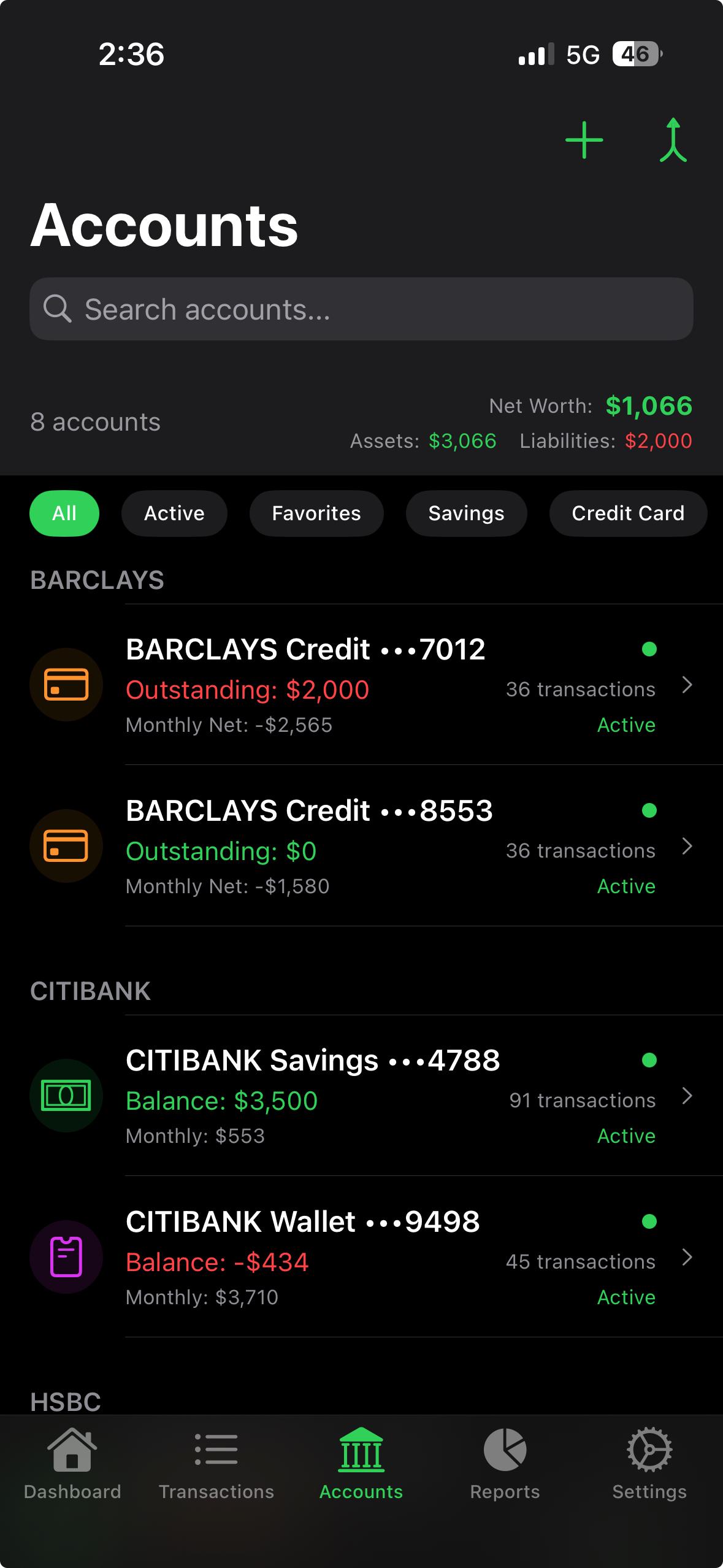Go to the Dashboard tab
This screenshot has width=723, height=1568.
(72, 1464)
